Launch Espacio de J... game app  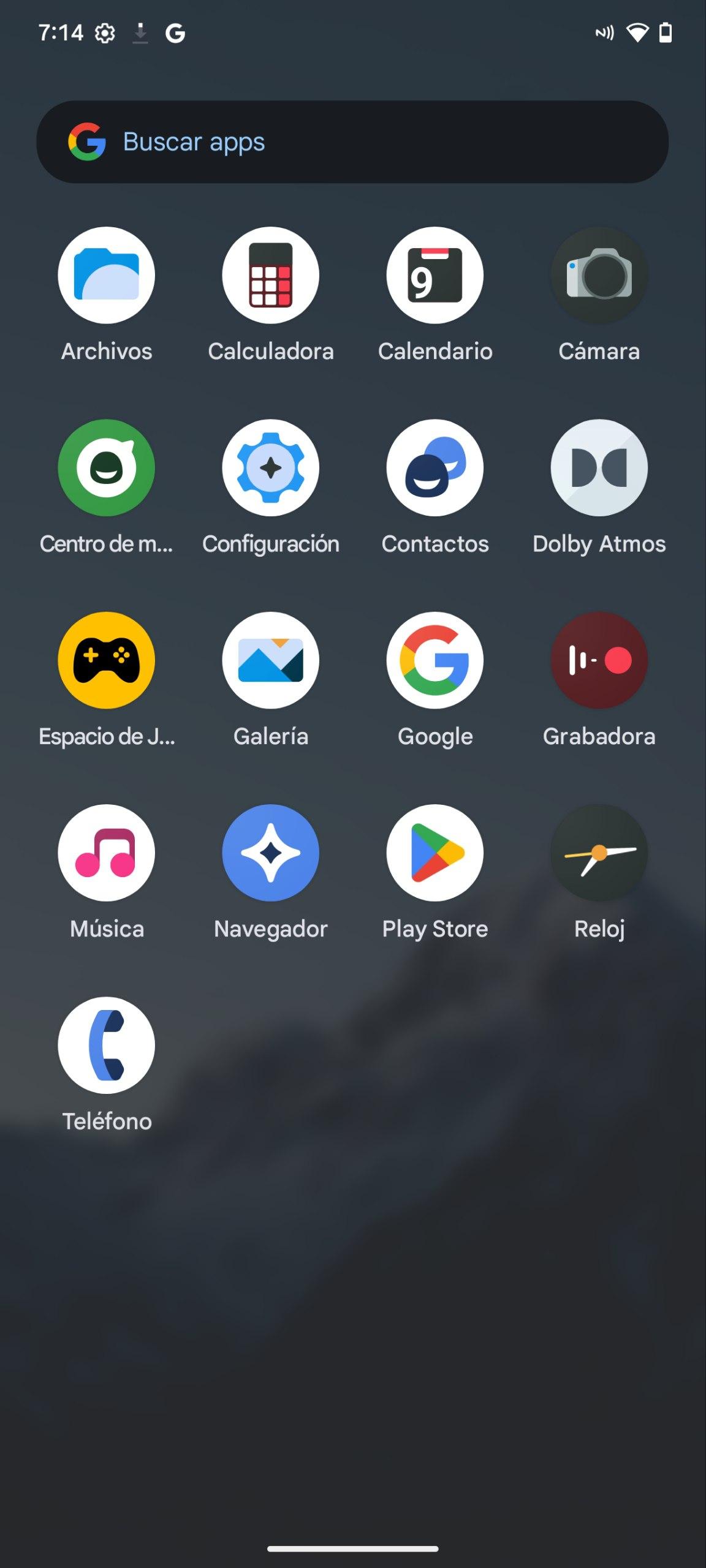point(107,660)
